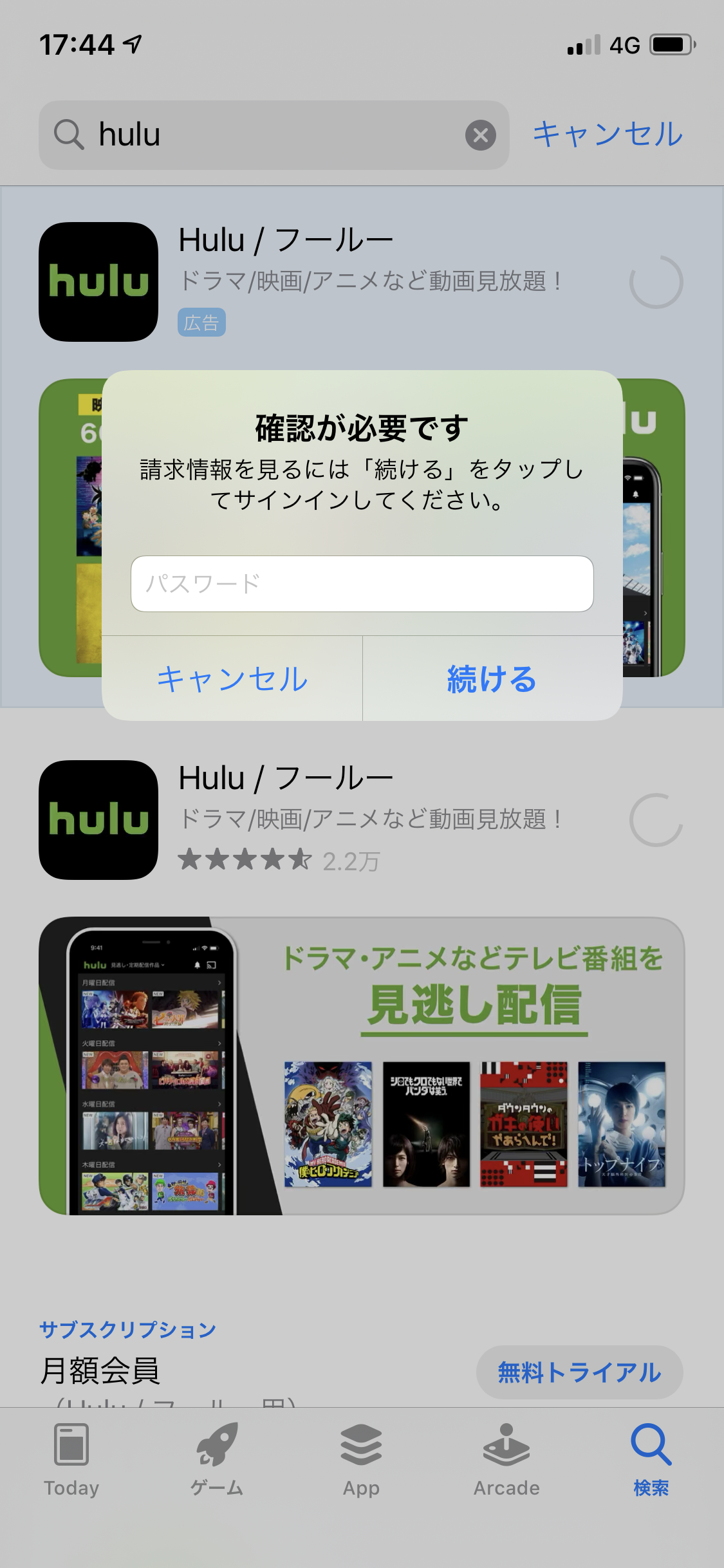724x1568 pixels.
Task: Cancel the 確認が必要です dialog
Action: coord(232,679)
